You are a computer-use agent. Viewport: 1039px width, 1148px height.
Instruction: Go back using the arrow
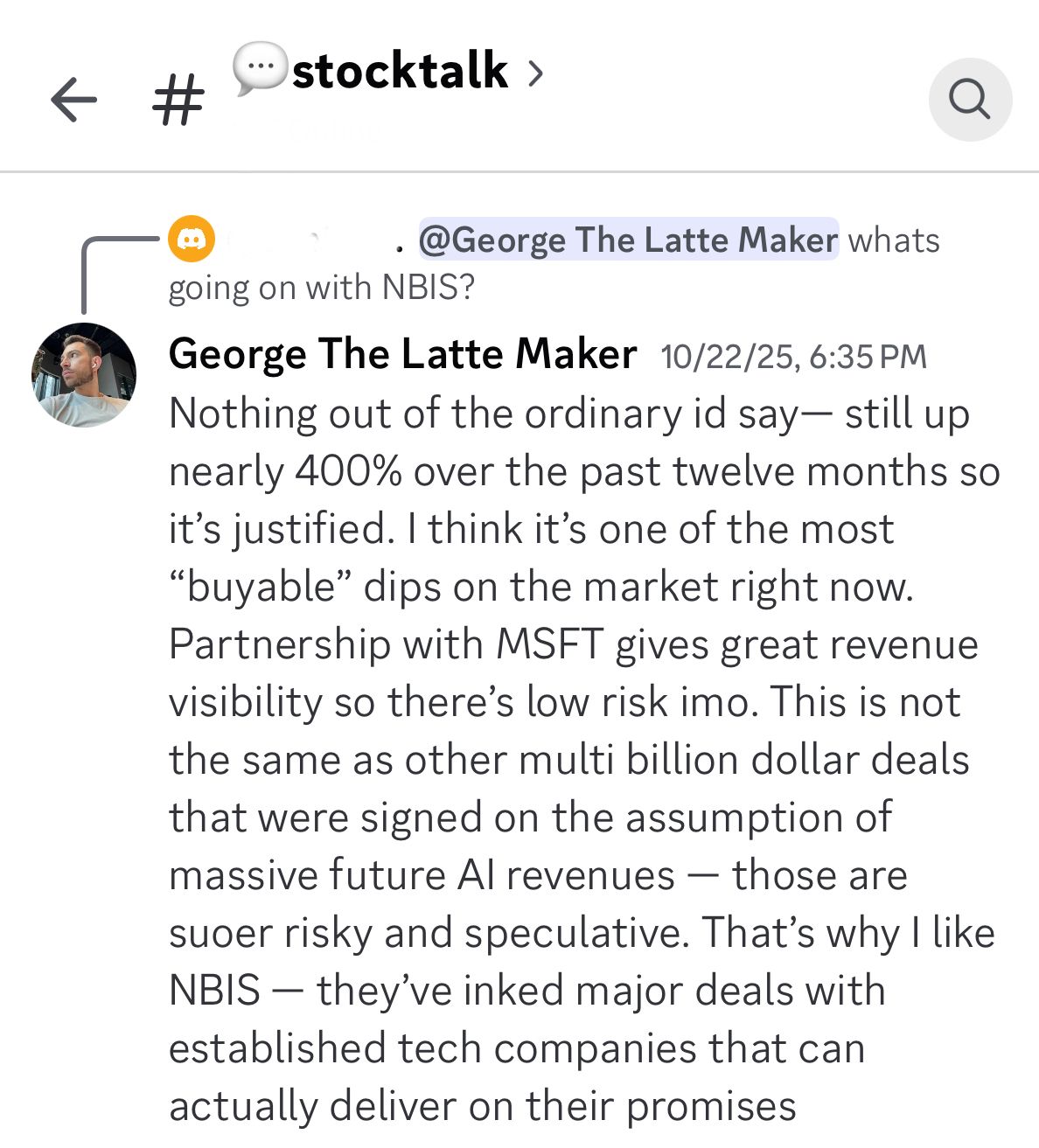73,99
